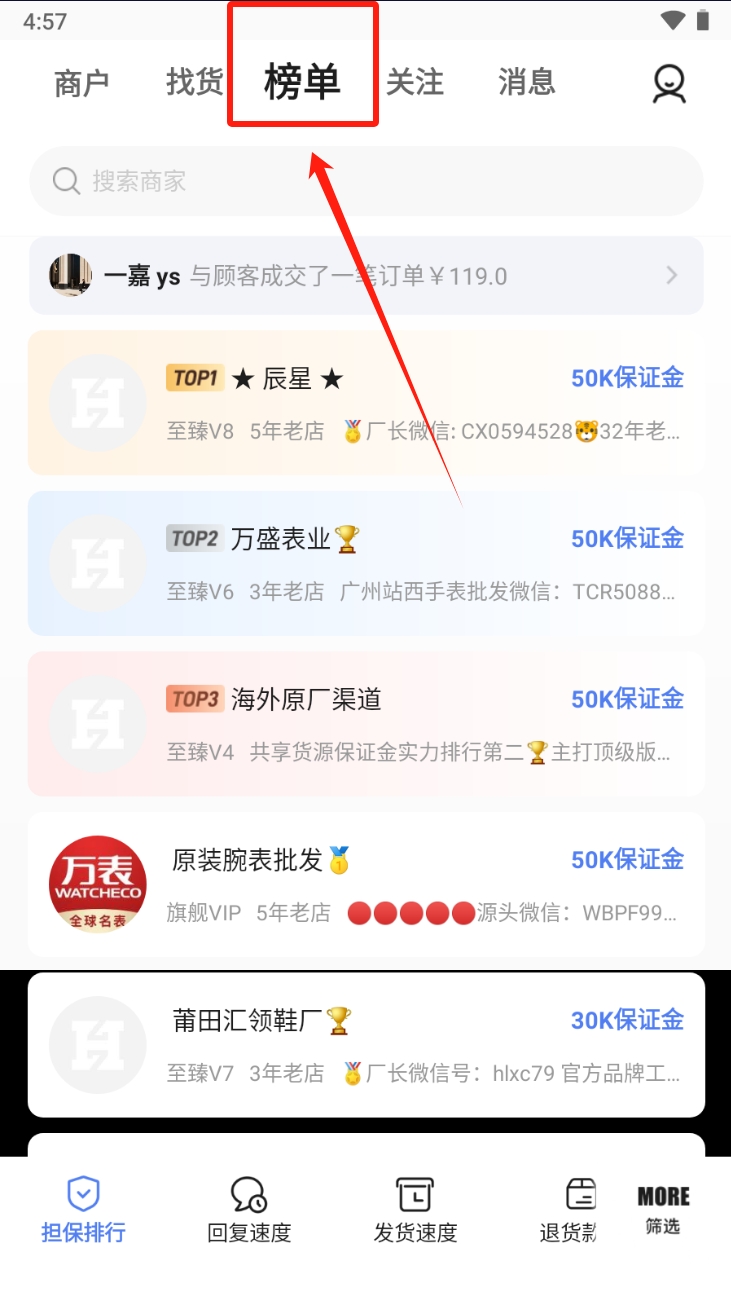The height and width of the screenshot is (1303, 731).
Task: Tap the 搜索商家 search box
Action: (x=366, y=181)
